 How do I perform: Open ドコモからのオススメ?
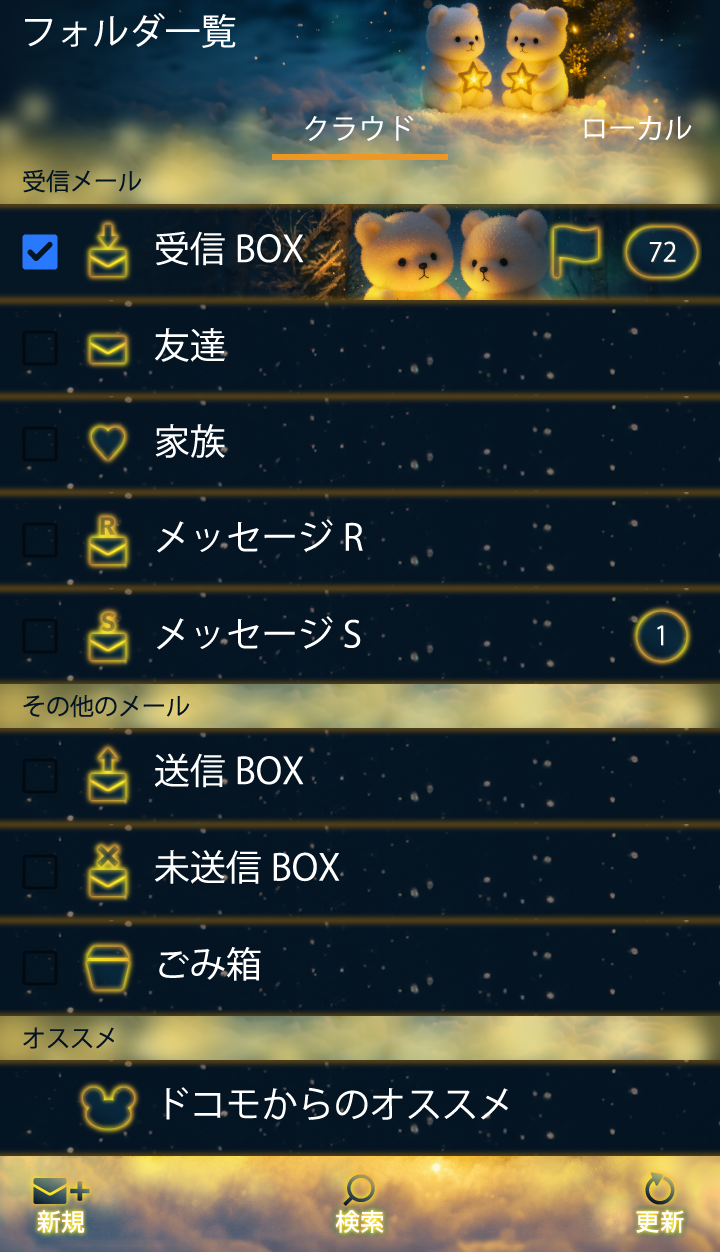tap(335, 1104)
